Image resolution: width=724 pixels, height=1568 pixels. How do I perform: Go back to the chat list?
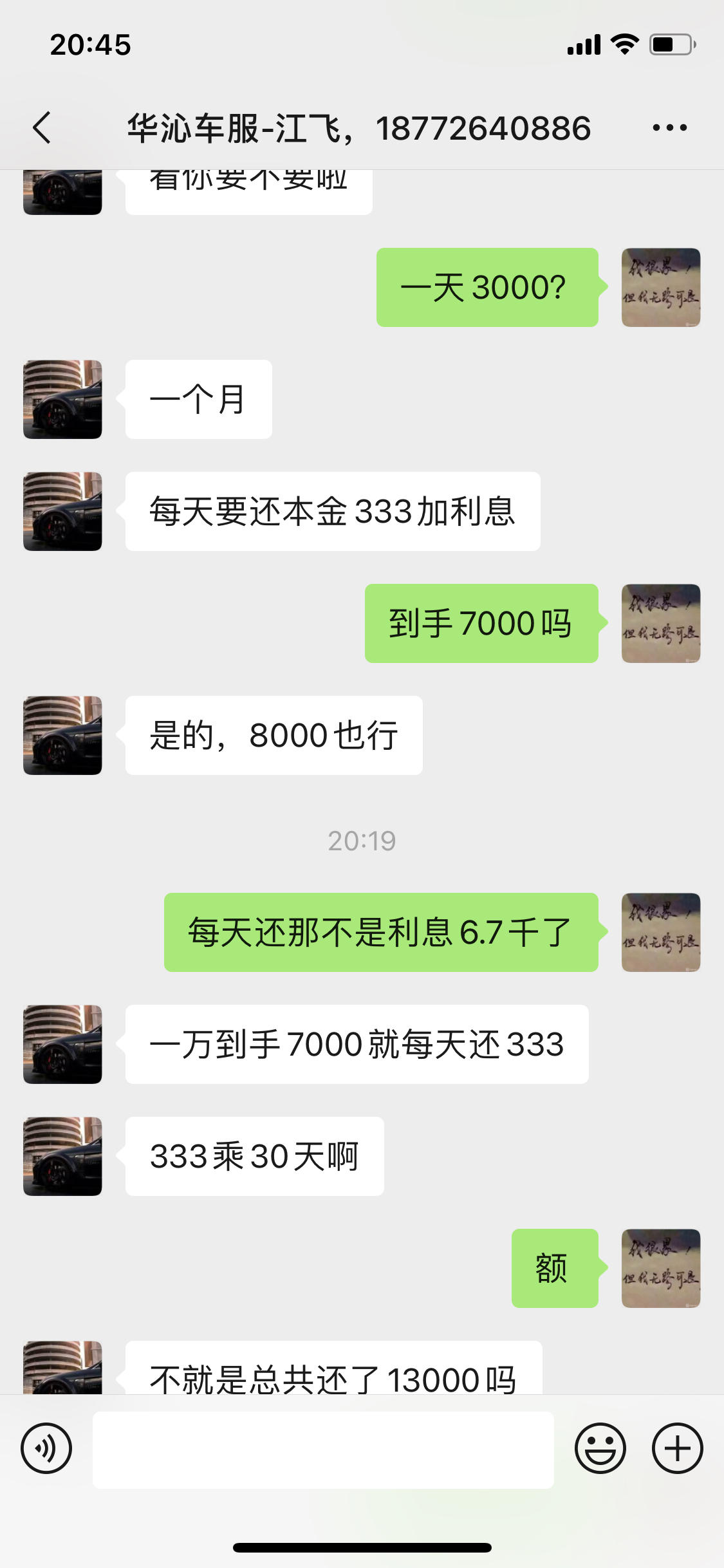pos(42,127)
